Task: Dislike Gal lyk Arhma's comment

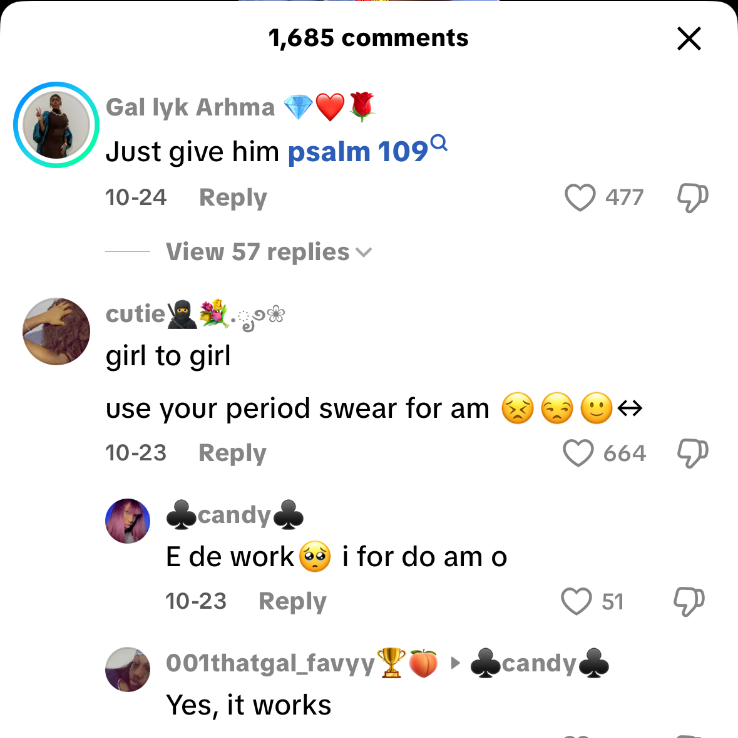Action: (x=692, y=198)
